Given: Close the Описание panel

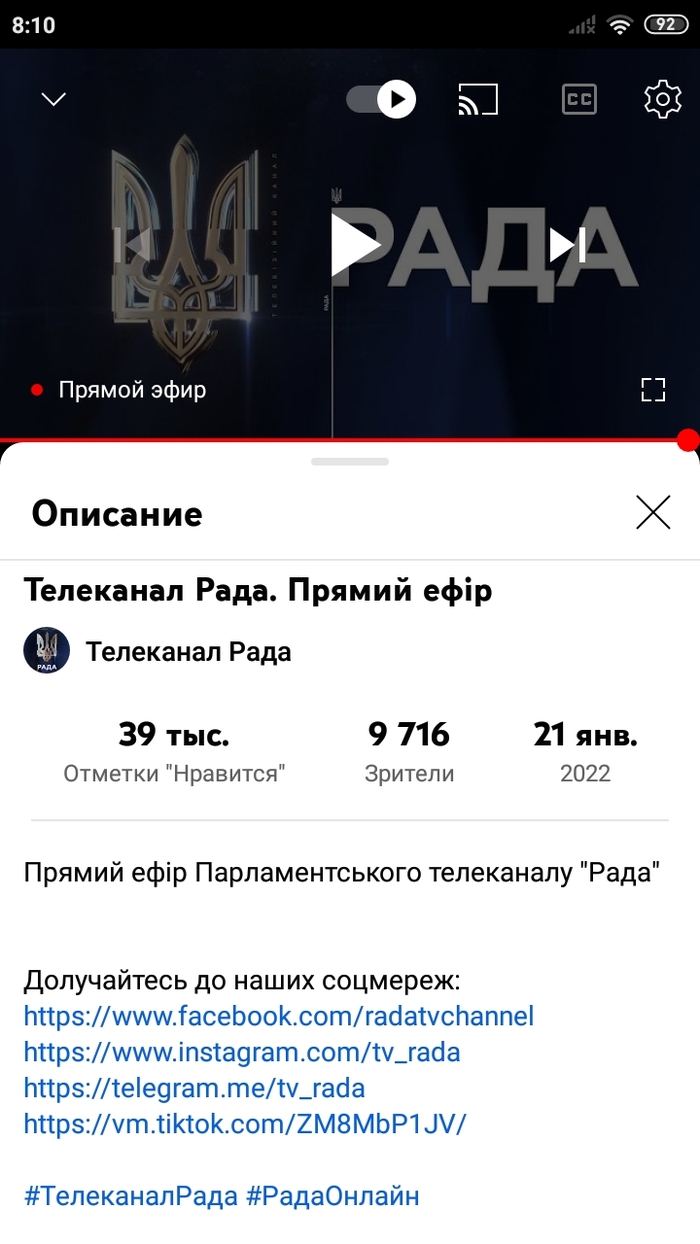Looking at the screenshot, I should point(653,512).
